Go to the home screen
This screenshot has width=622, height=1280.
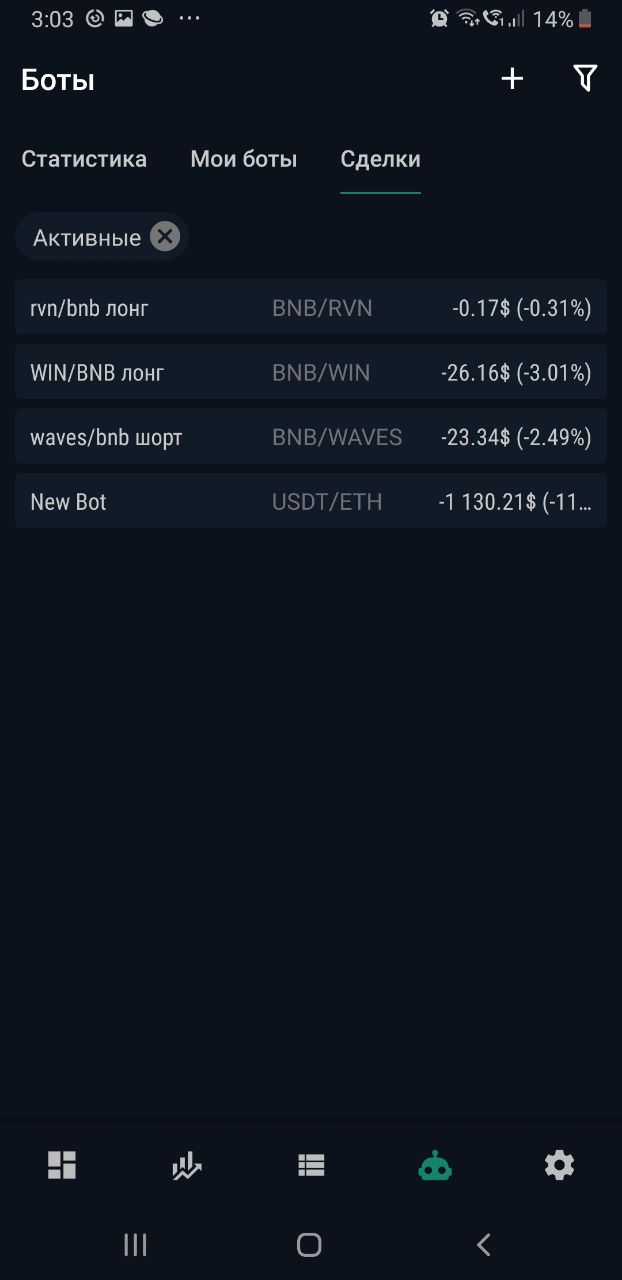309,1244
